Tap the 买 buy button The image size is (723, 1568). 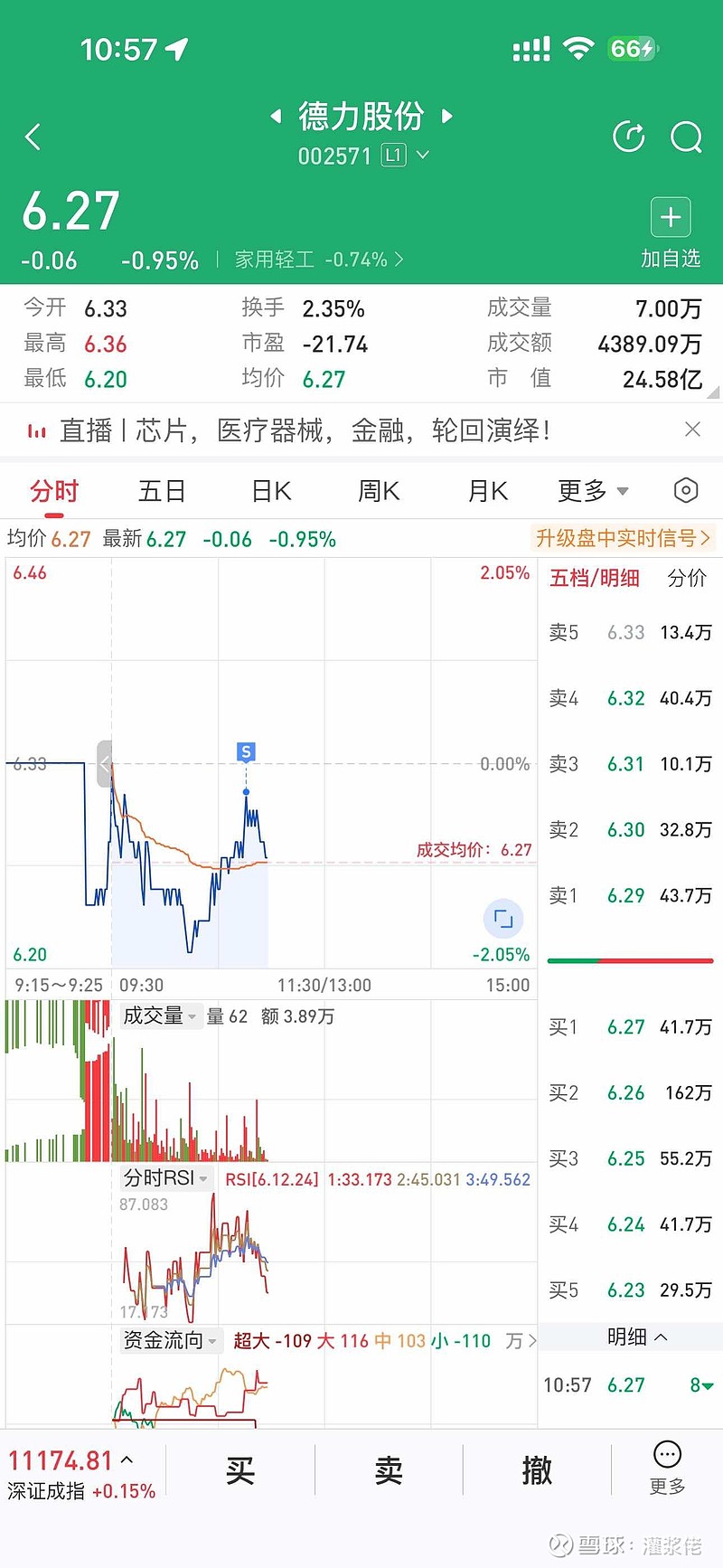pyautogui.click(x=240, y=1470)
